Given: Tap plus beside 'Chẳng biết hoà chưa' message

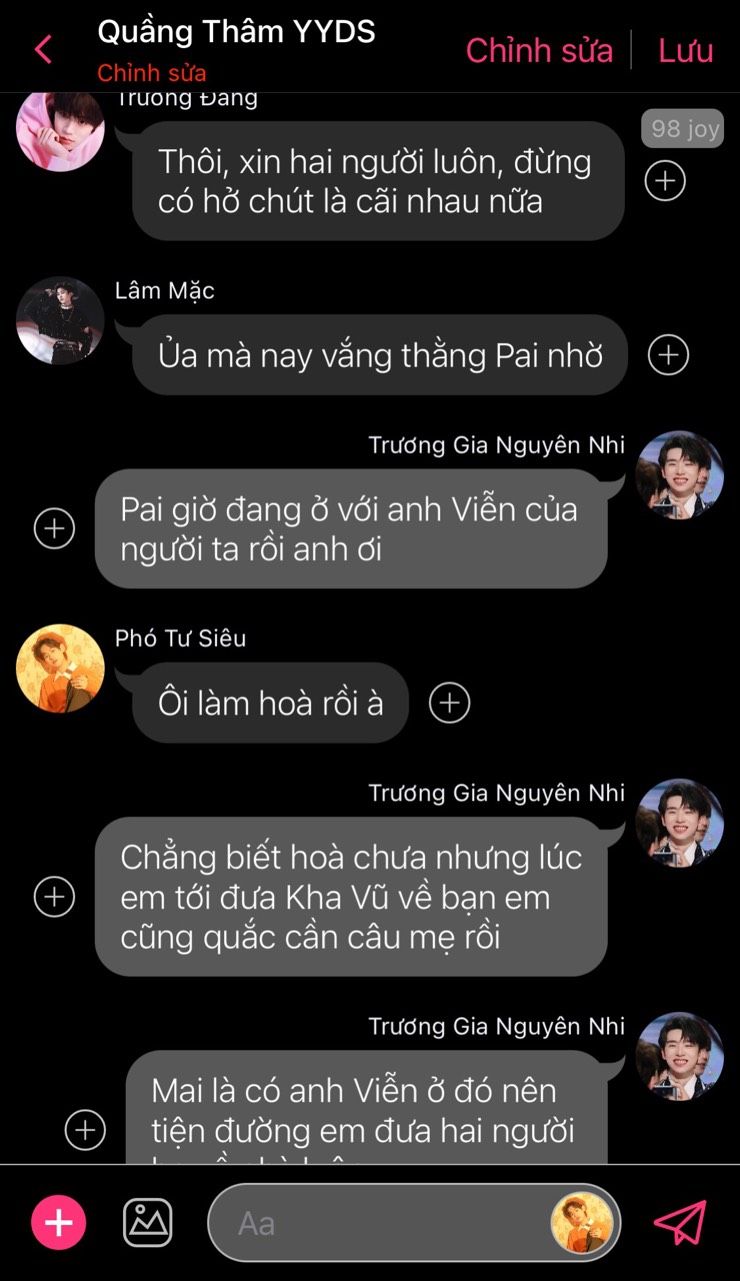Looking at the screenshot, I should [x=54, y=896].
